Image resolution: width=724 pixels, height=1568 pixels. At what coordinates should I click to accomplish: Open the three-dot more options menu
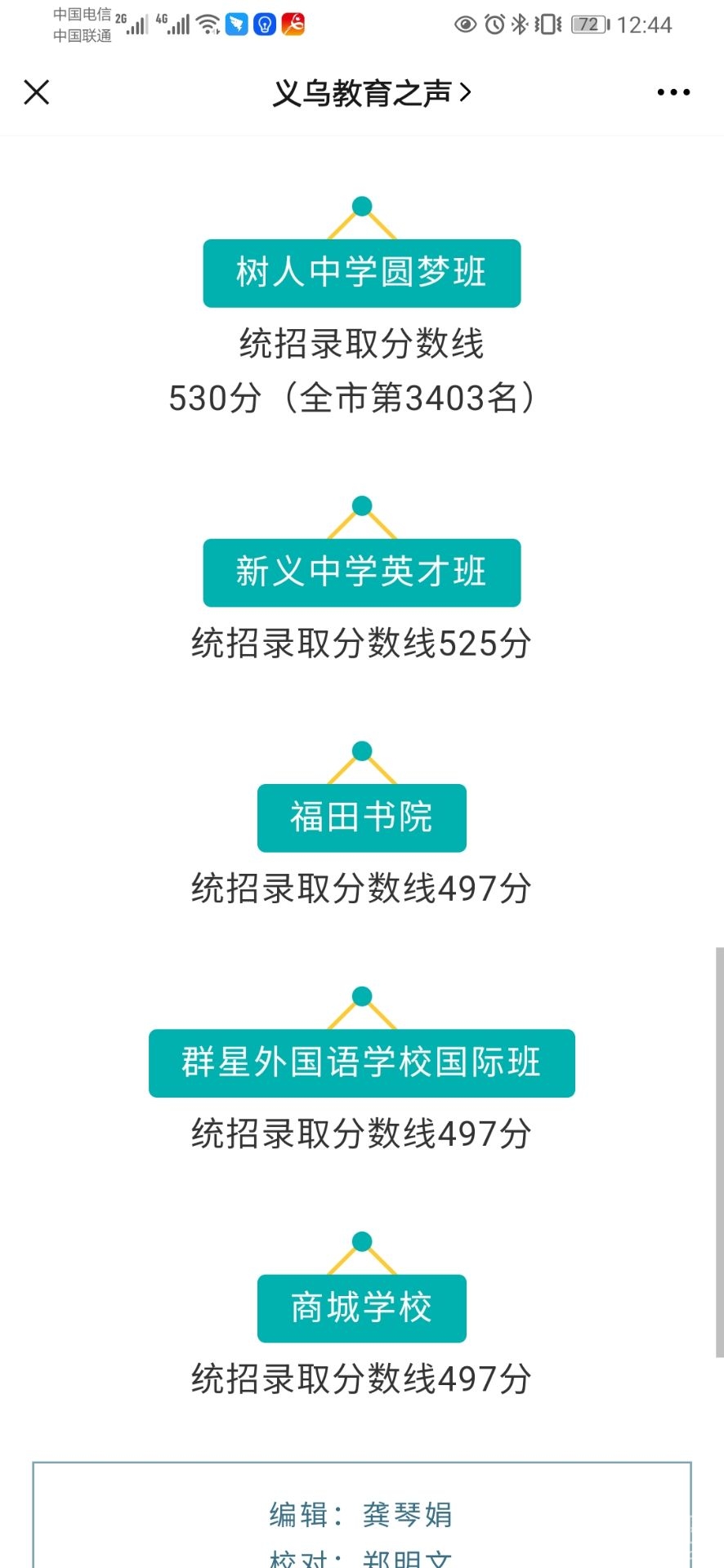coord(673,93)
